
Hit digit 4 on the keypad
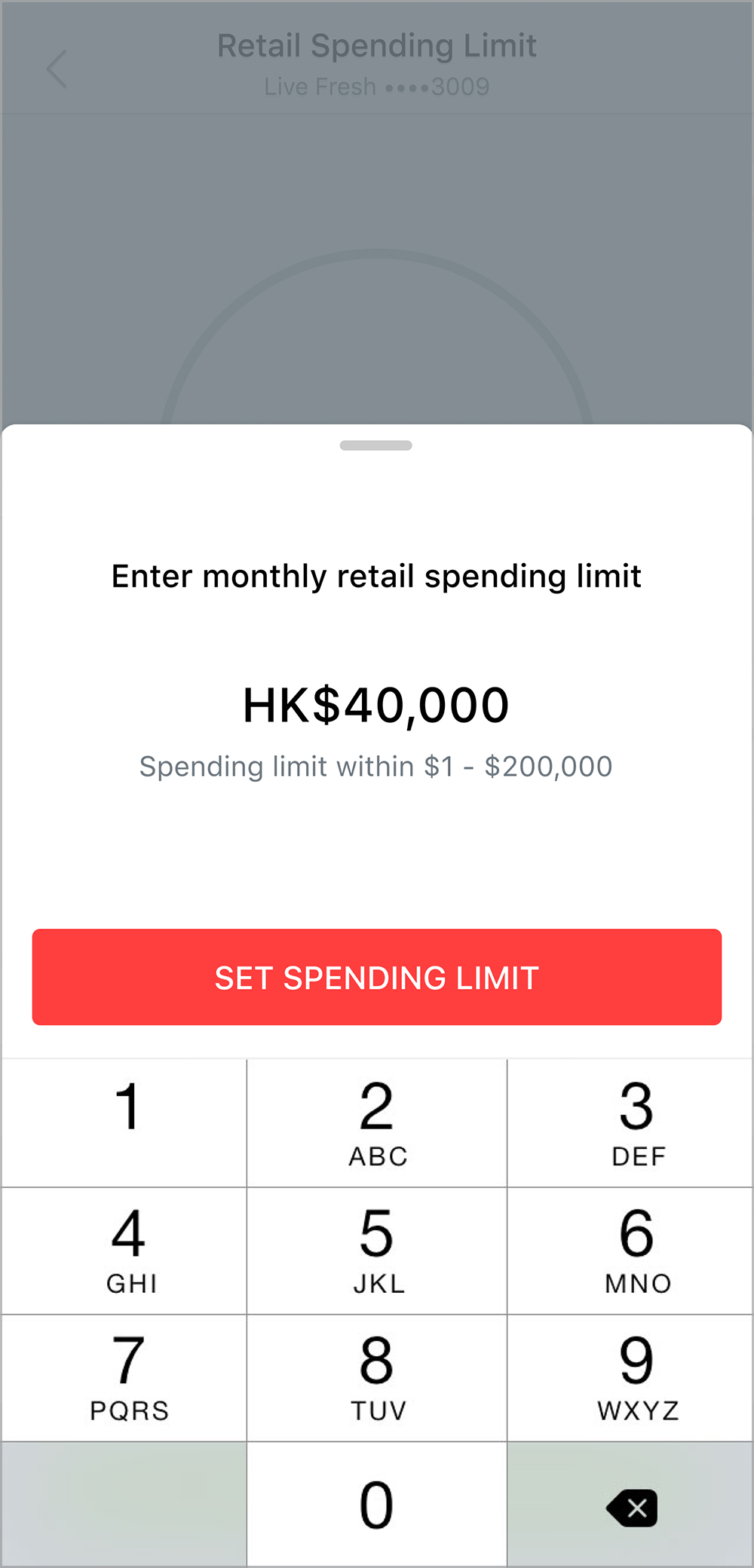click(x=124, y=1250)
